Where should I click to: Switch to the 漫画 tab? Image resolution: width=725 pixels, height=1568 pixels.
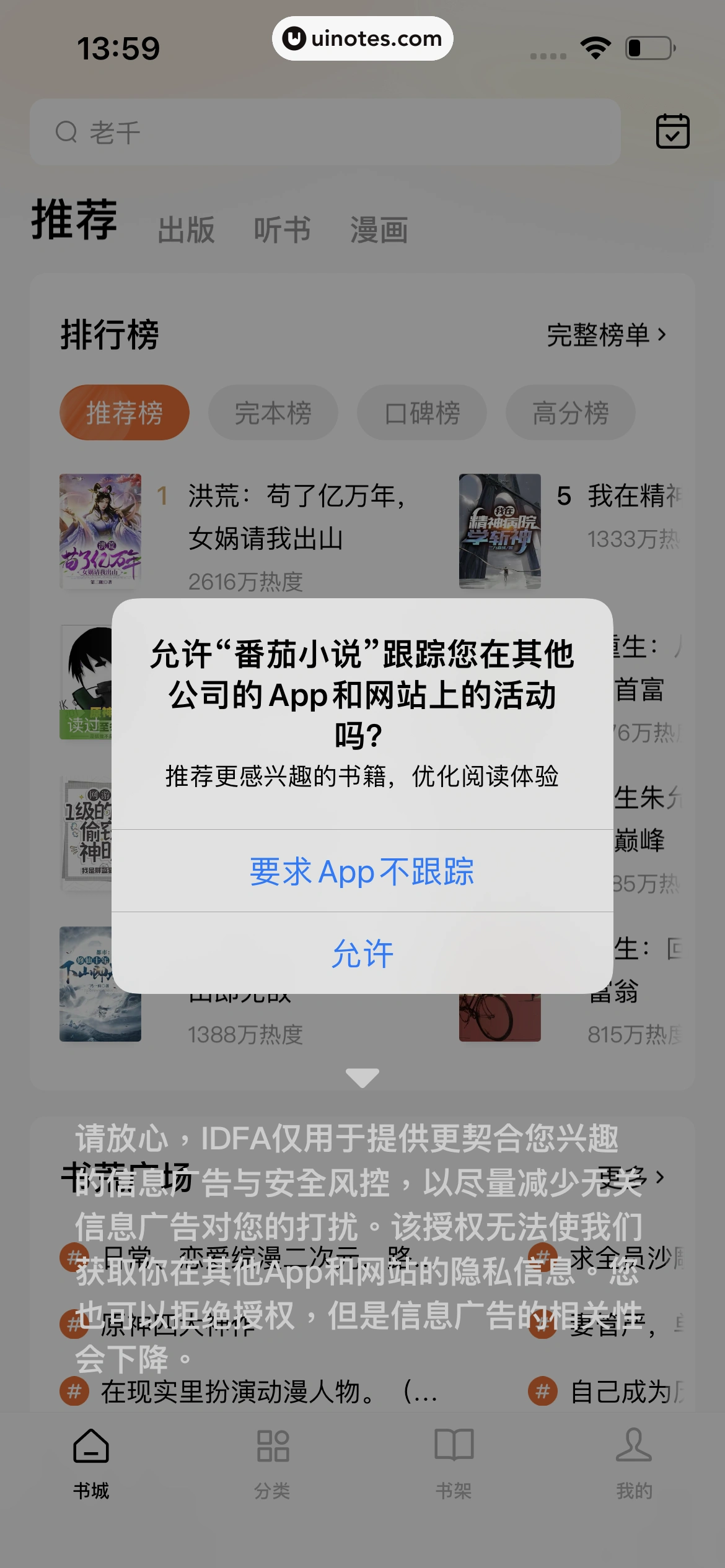[379, 230]
